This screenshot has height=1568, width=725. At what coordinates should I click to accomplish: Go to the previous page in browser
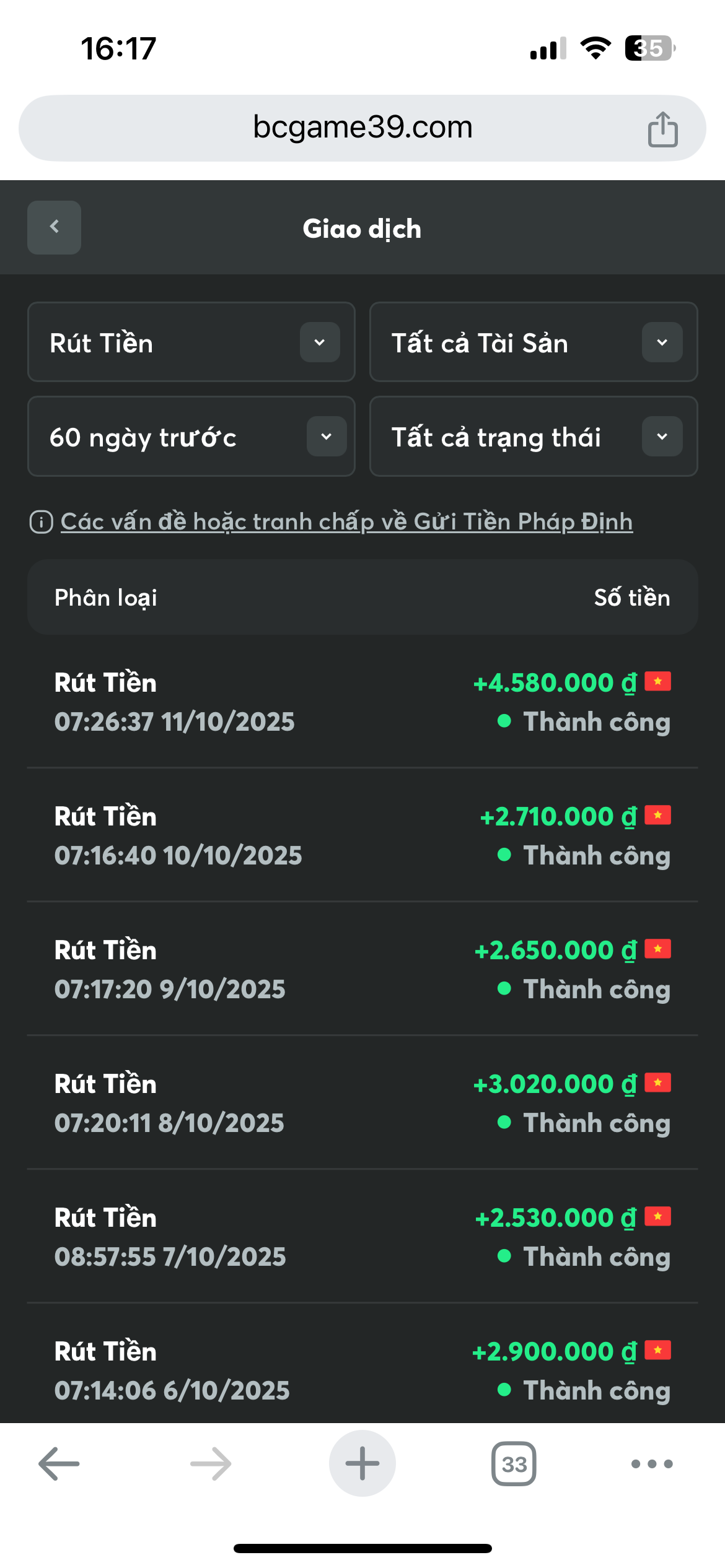pyautogui.click(x=59, y=1463)
